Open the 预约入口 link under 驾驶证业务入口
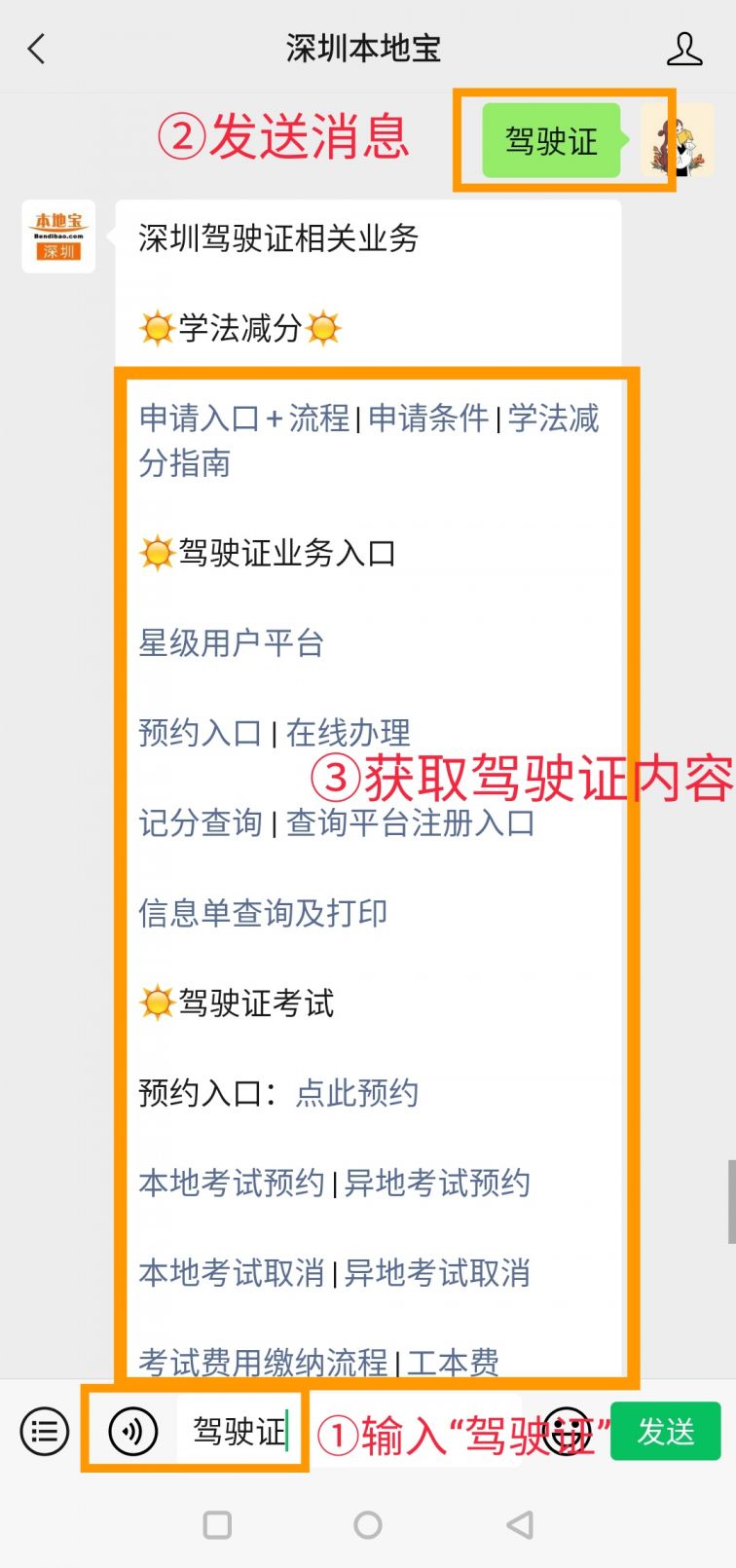Image resolution: width=736 pixels, height=1568 pixels. click(x=201, y=733)
